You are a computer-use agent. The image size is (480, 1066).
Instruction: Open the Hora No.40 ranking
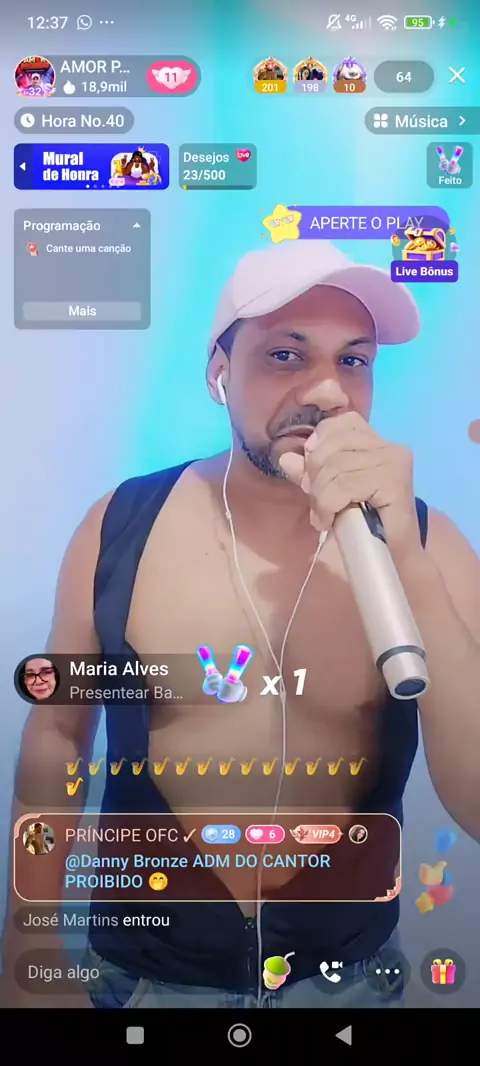(x=73, y=121)
